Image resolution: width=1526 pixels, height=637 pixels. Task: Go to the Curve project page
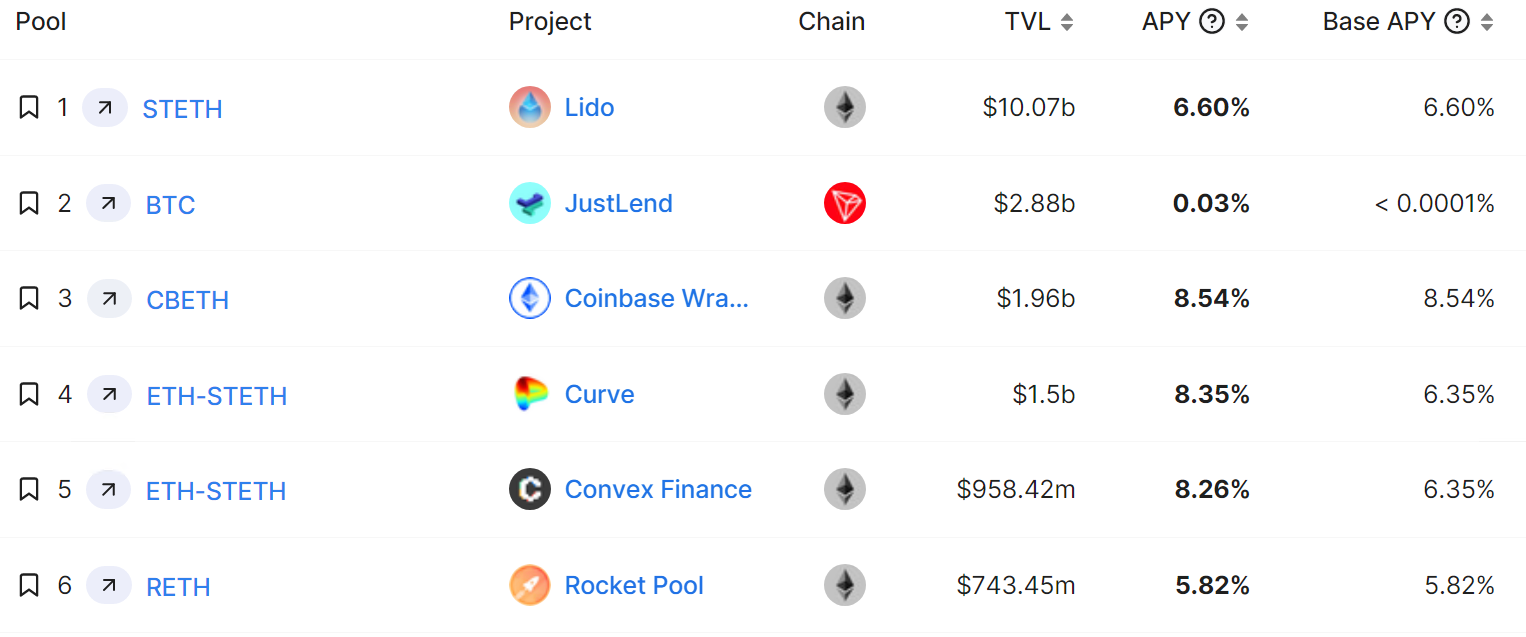pyautogui.click(x=599, y=395)
